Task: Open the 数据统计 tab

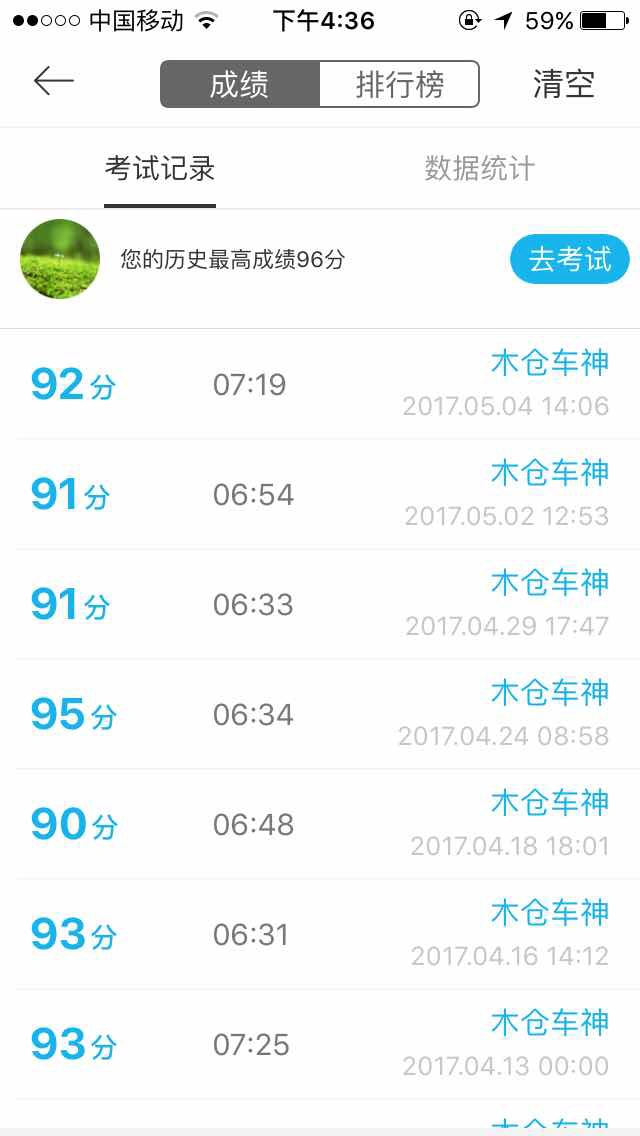Action: pyautogui.click(x=480, y=169)
